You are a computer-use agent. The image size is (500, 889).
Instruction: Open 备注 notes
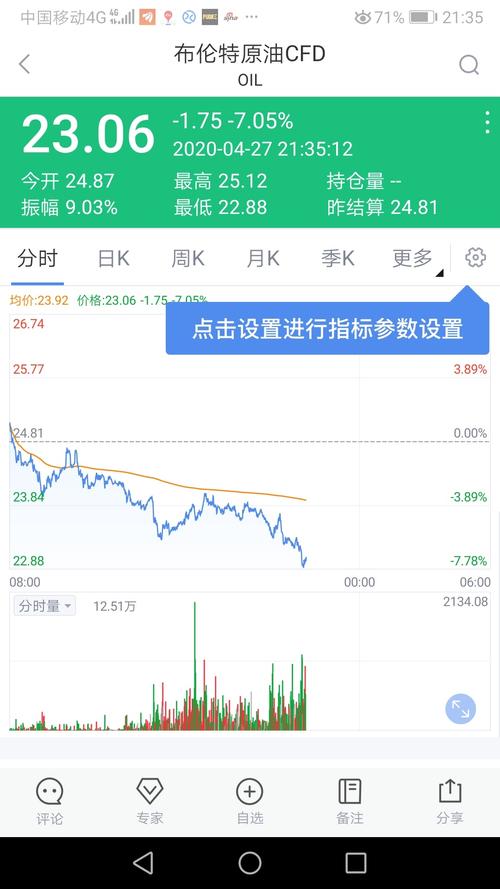point(350,801)
